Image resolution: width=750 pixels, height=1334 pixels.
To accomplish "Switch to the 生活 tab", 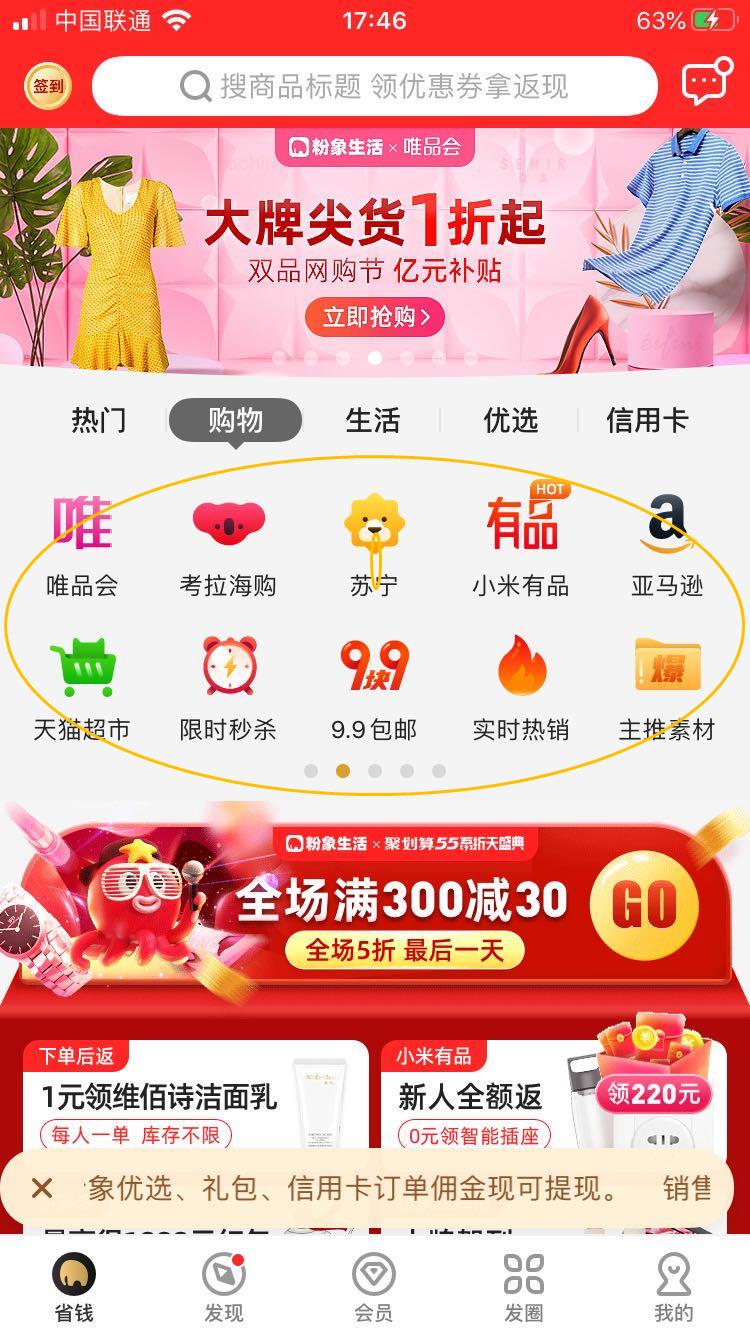I will click(373, 420).
